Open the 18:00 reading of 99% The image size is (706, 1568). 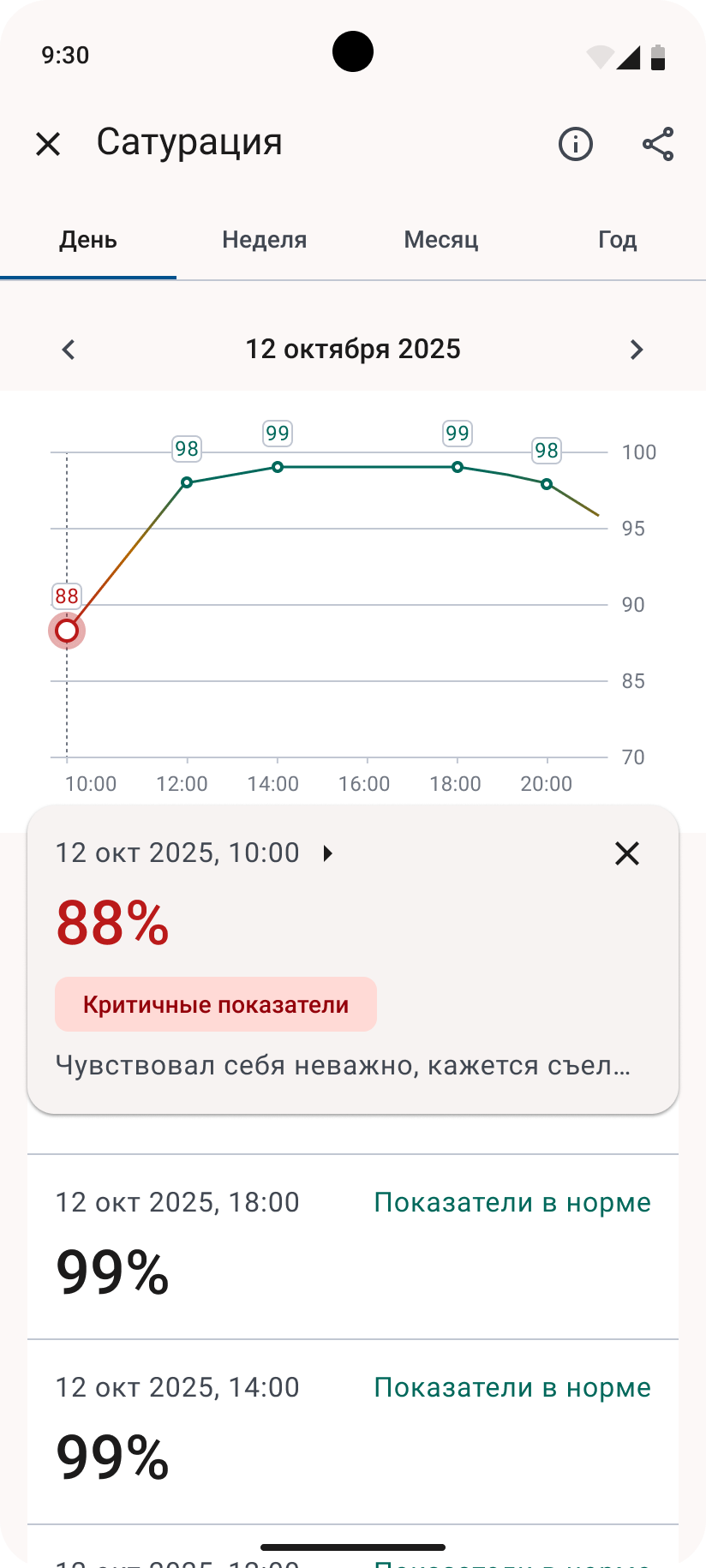[x=352, y=1247]
